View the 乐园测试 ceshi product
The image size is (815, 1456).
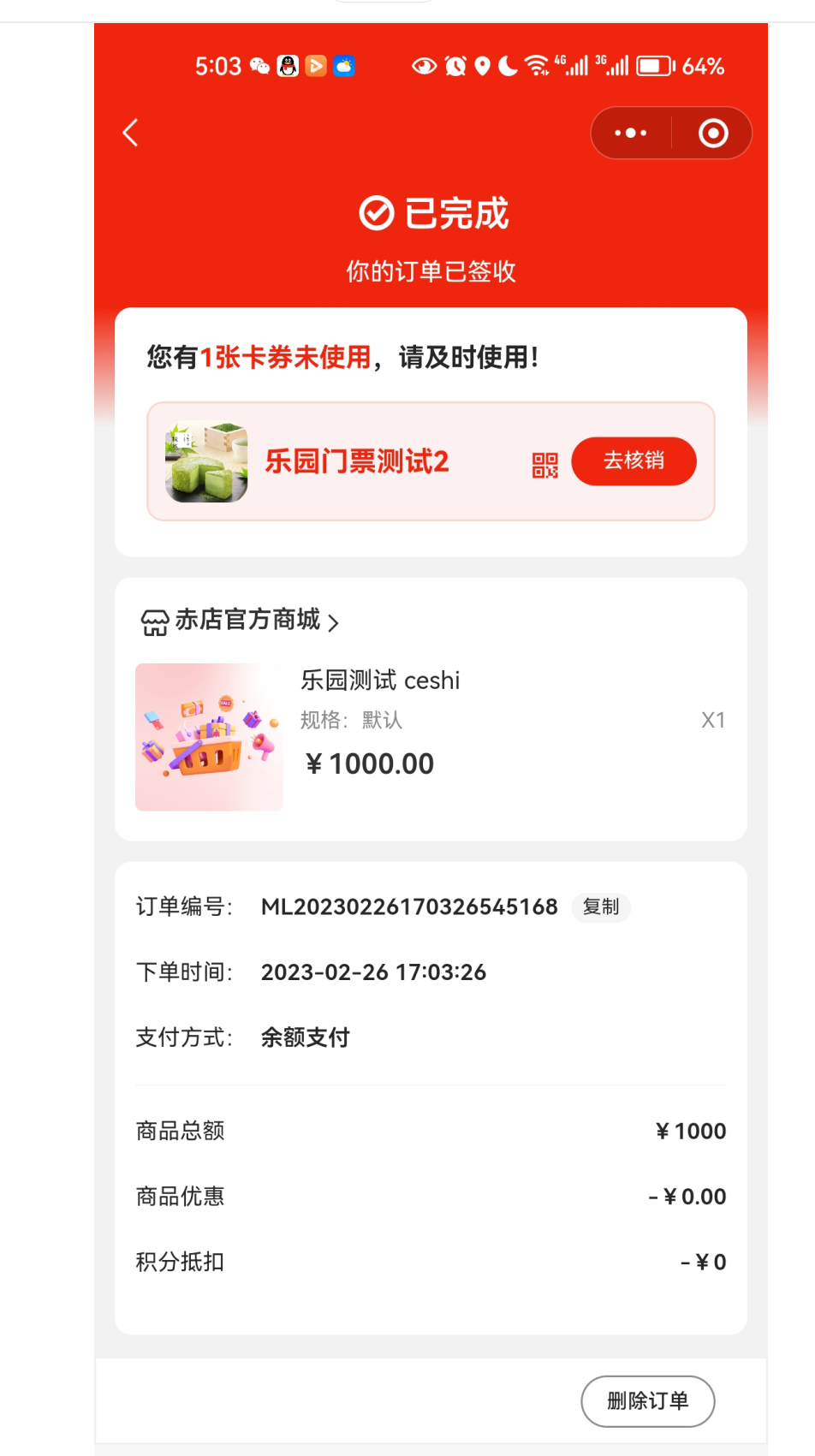click(380, 680)
